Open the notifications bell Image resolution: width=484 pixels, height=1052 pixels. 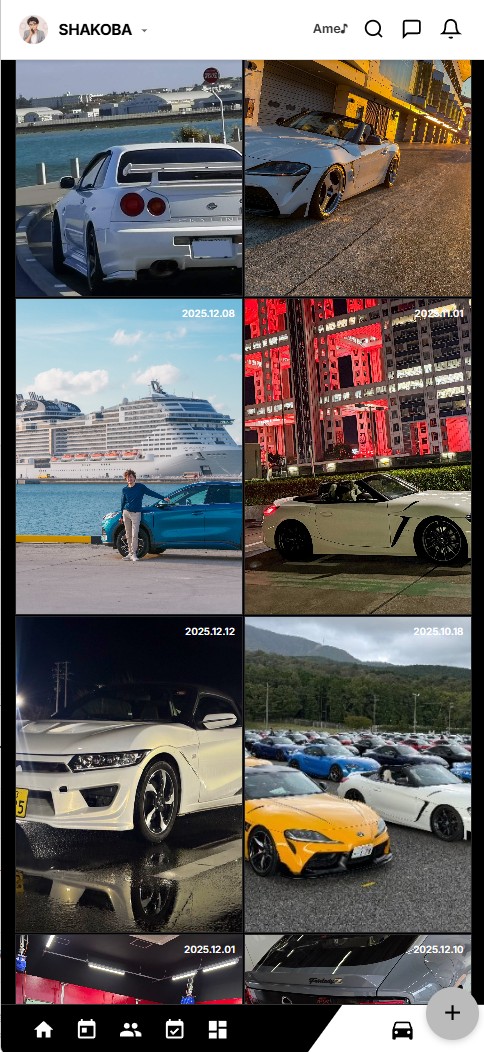point(450,29)
